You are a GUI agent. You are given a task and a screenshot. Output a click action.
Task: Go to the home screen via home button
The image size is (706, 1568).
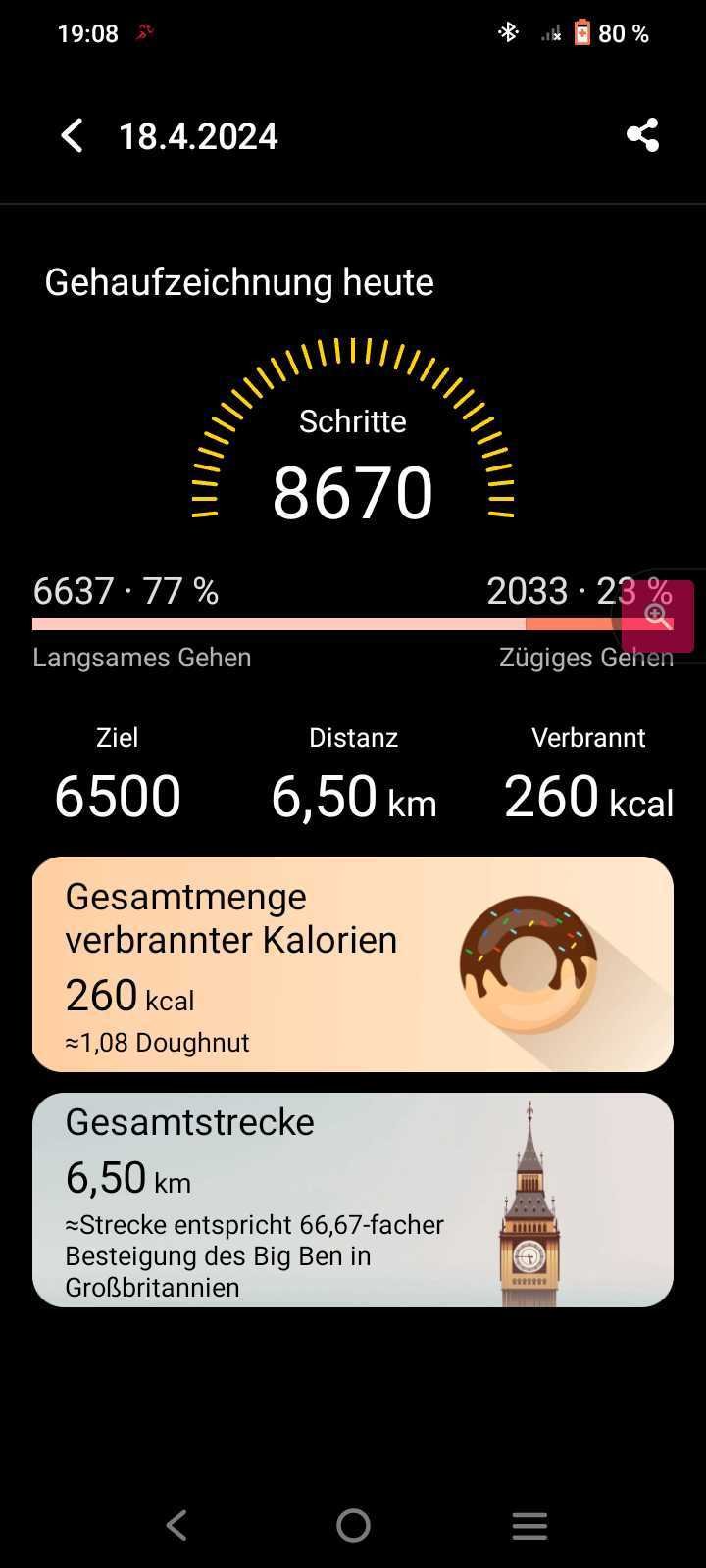[x=353, y=1525]
